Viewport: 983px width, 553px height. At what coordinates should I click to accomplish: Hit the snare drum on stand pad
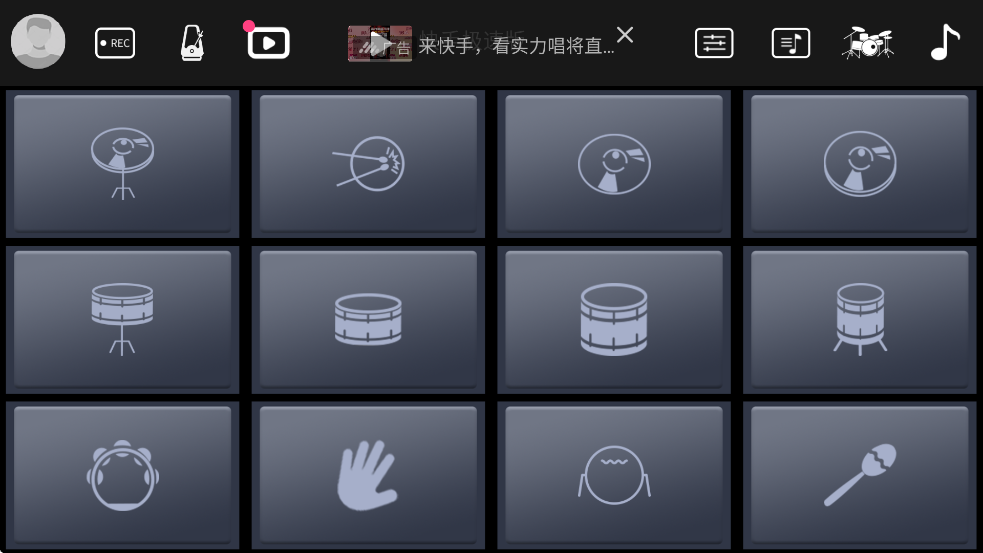122,320
